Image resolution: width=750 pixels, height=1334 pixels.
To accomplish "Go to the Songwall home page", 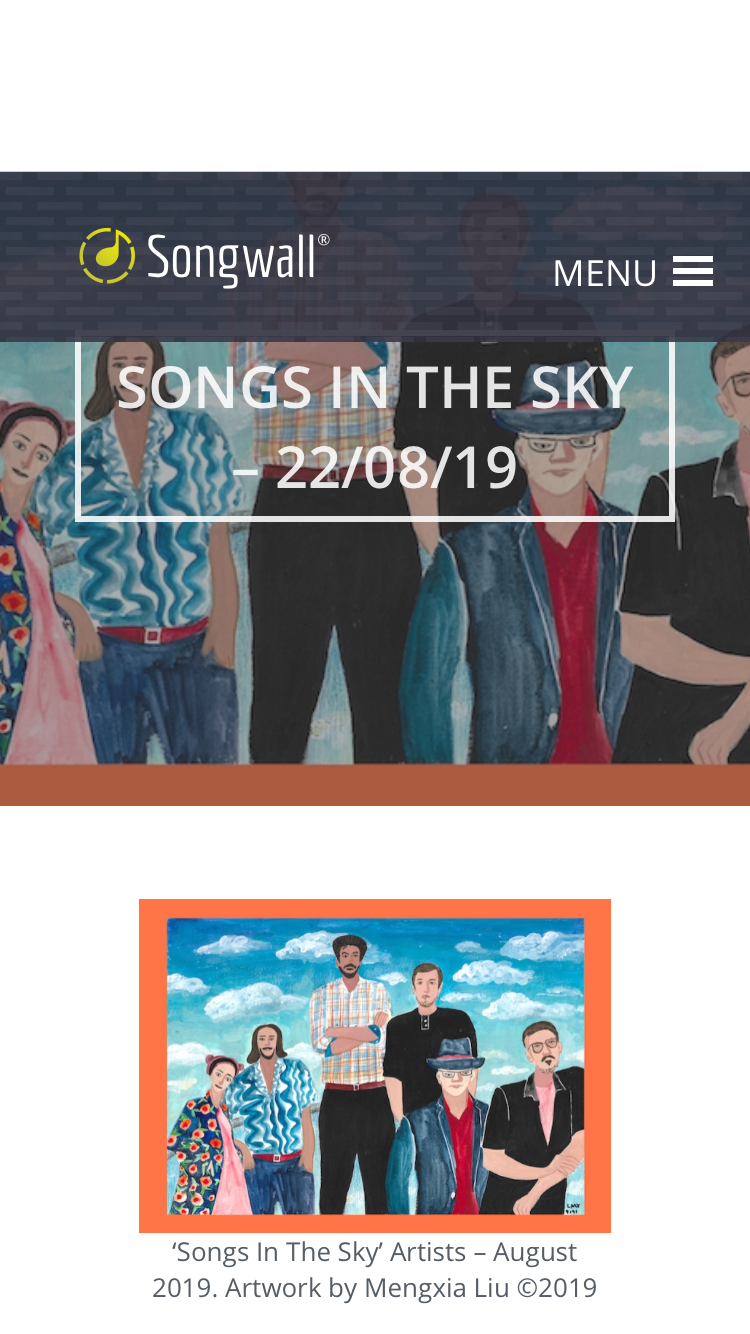I will (205, 257).
